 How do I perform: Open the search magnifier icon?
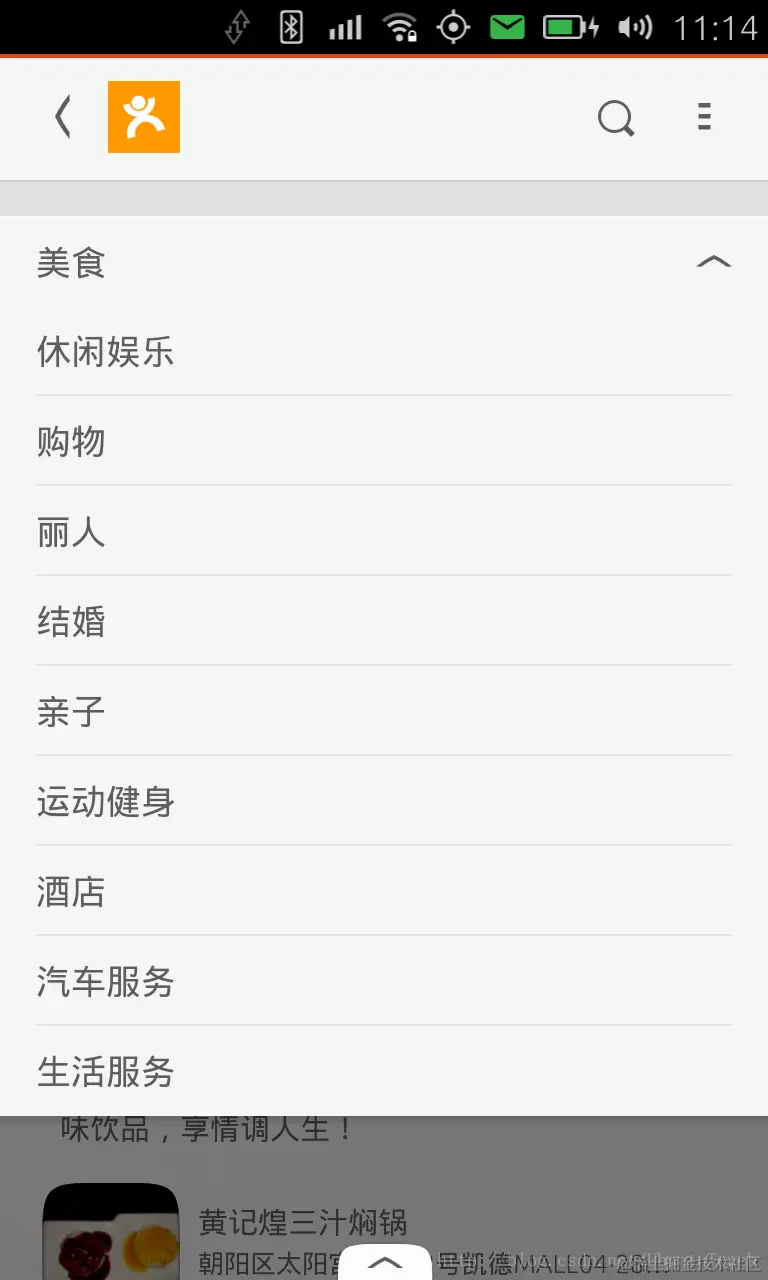616,119
